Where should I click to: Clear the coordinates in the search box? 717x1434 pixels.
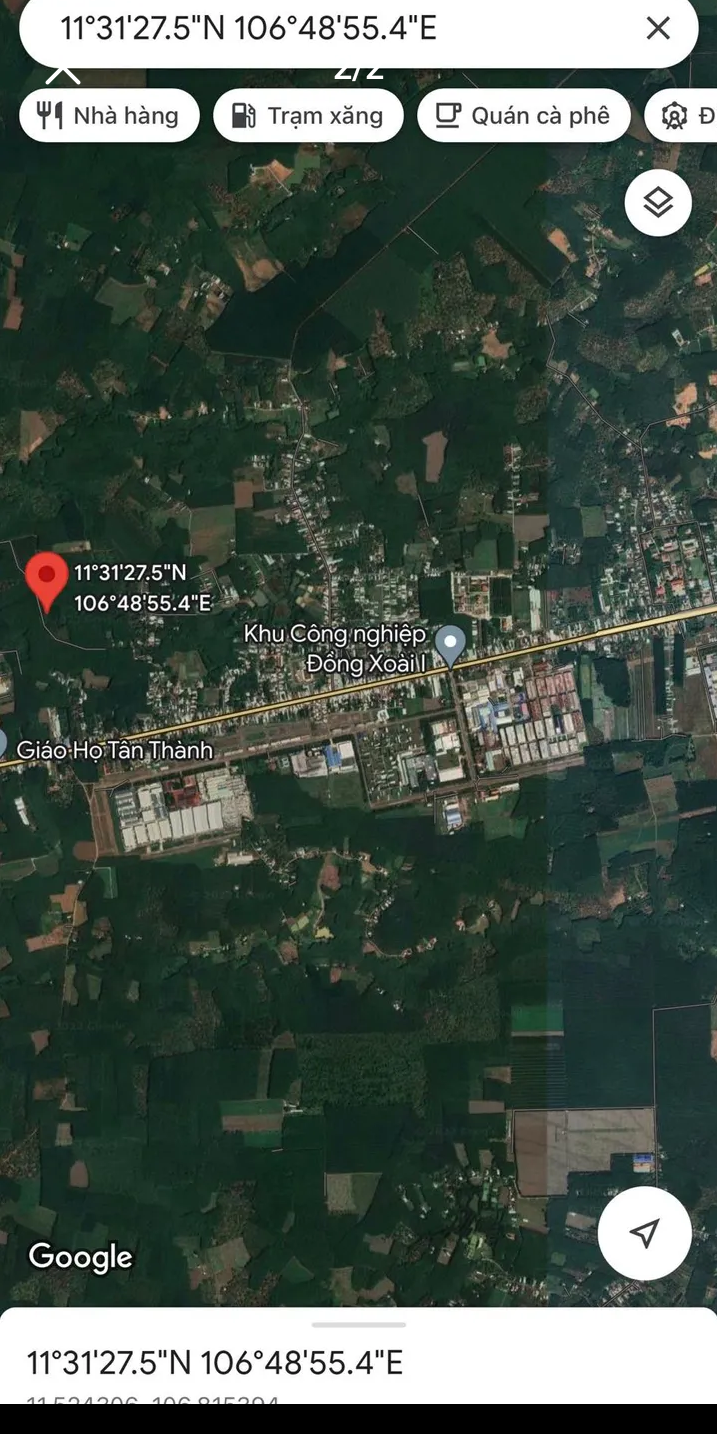tap(657, 28)
